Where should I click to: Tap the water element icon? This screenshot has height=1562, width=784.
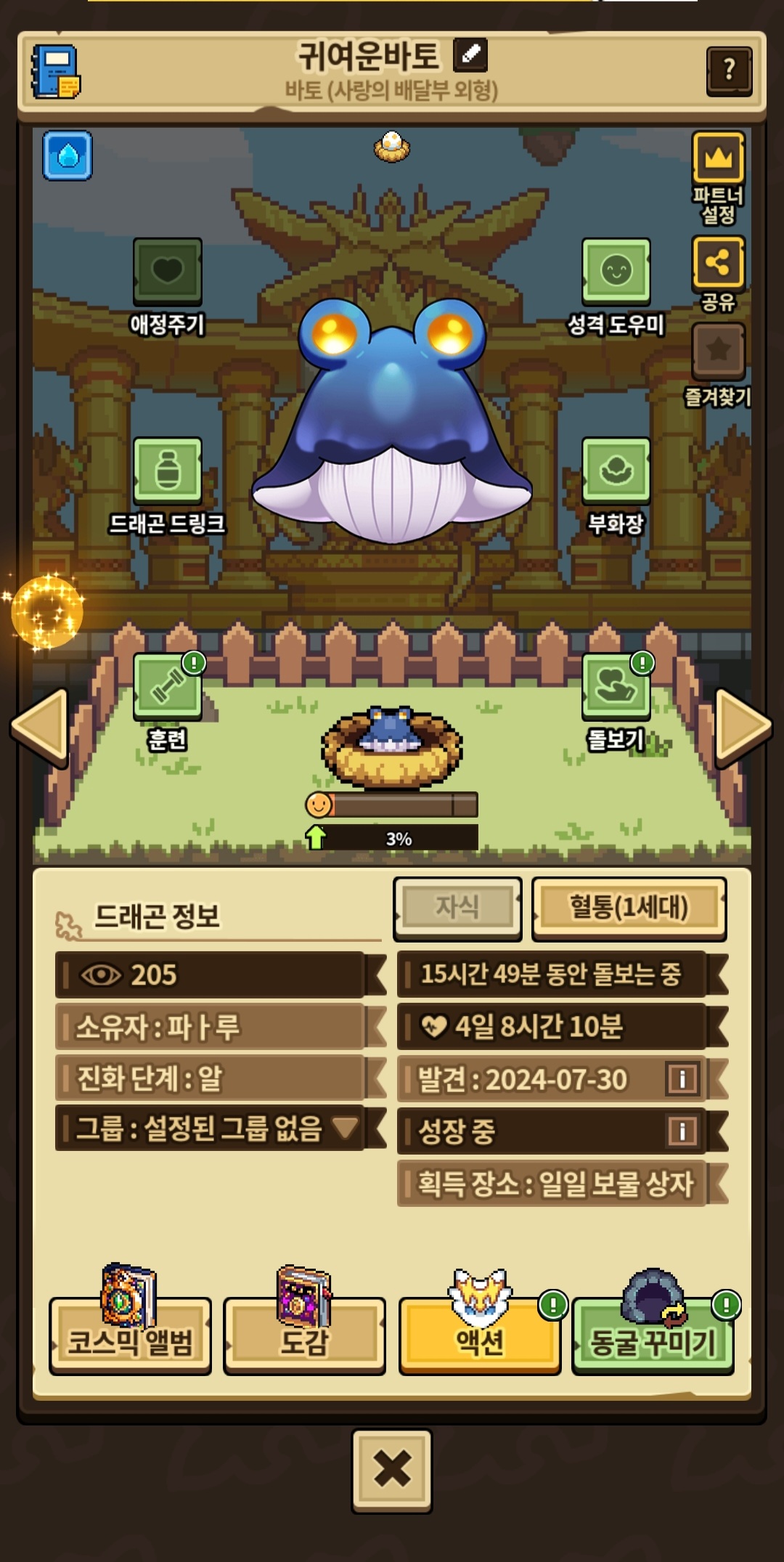pos(68,155)
